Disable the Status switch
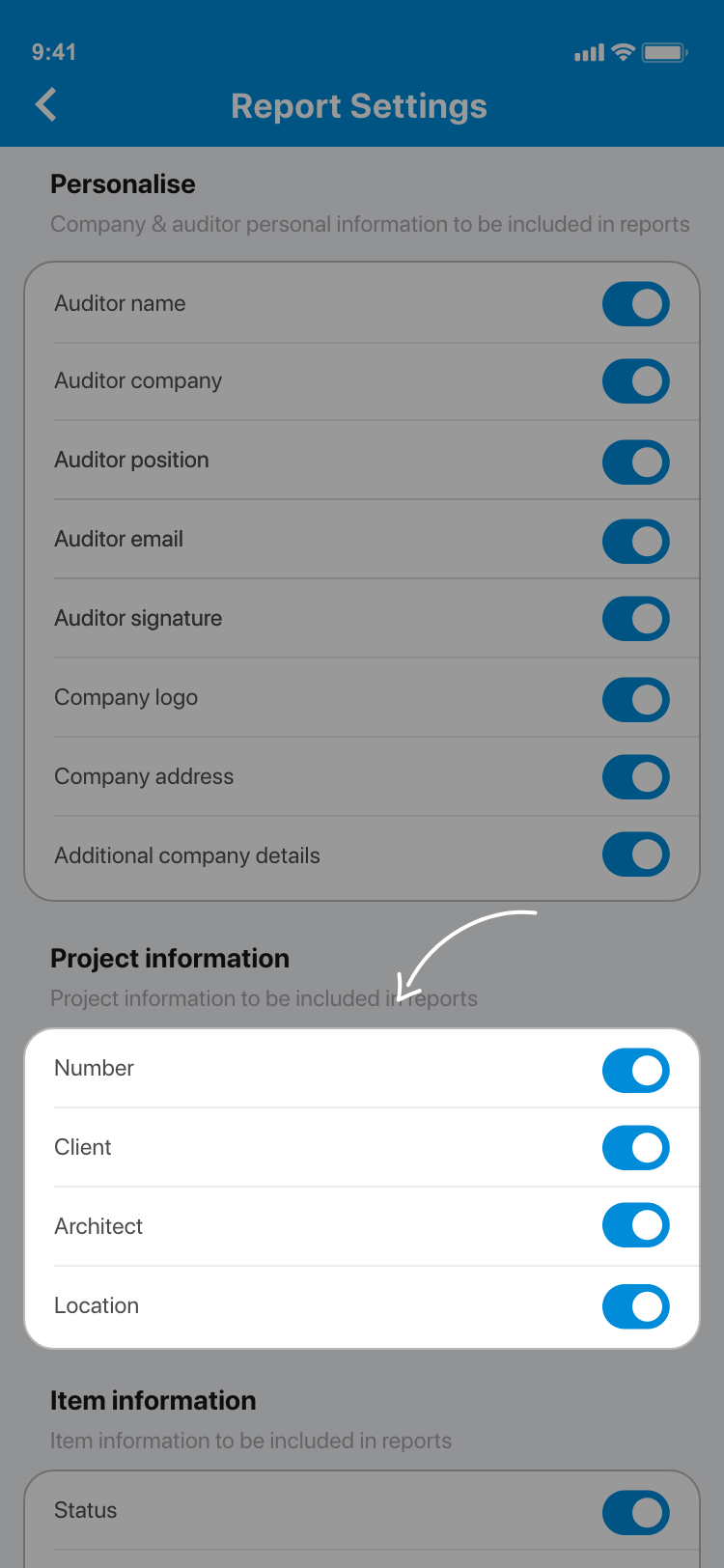724x1568 pixels. [635, 1512]
